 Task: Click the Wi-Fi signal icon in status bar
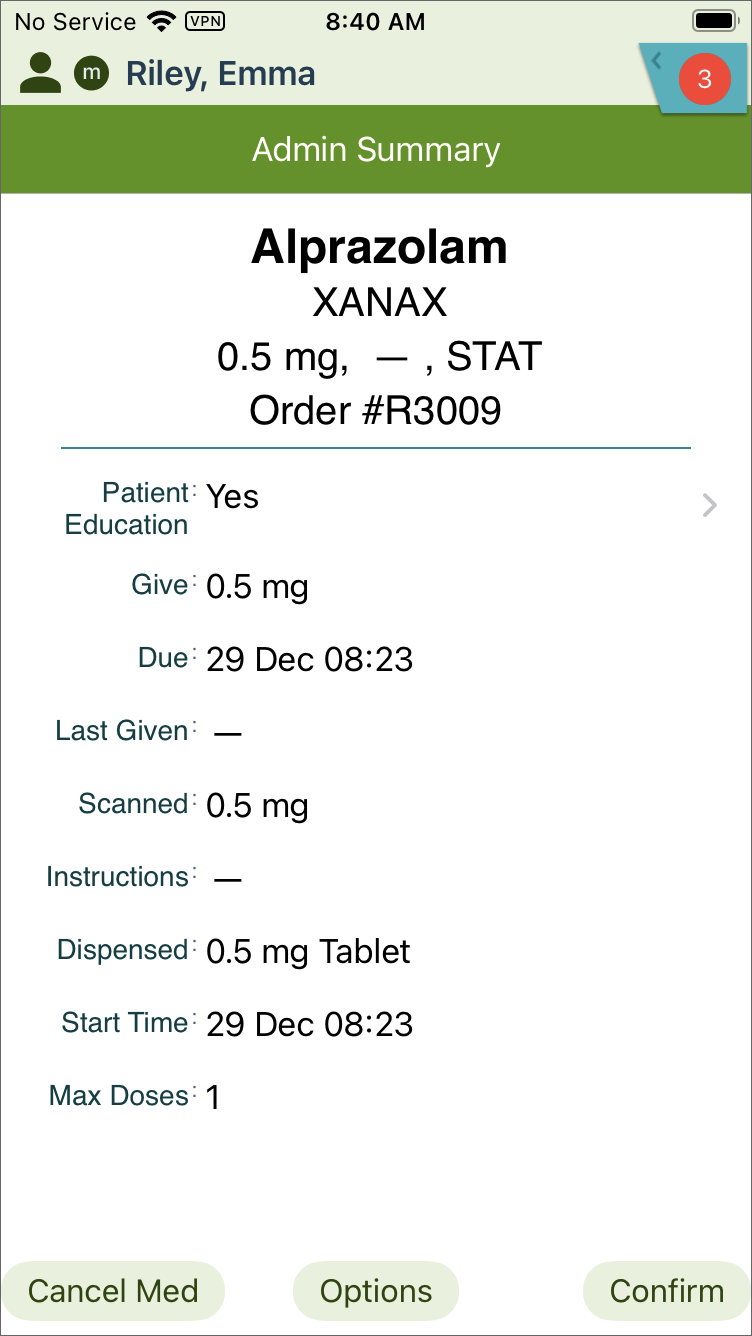click(x=160, y=21)
